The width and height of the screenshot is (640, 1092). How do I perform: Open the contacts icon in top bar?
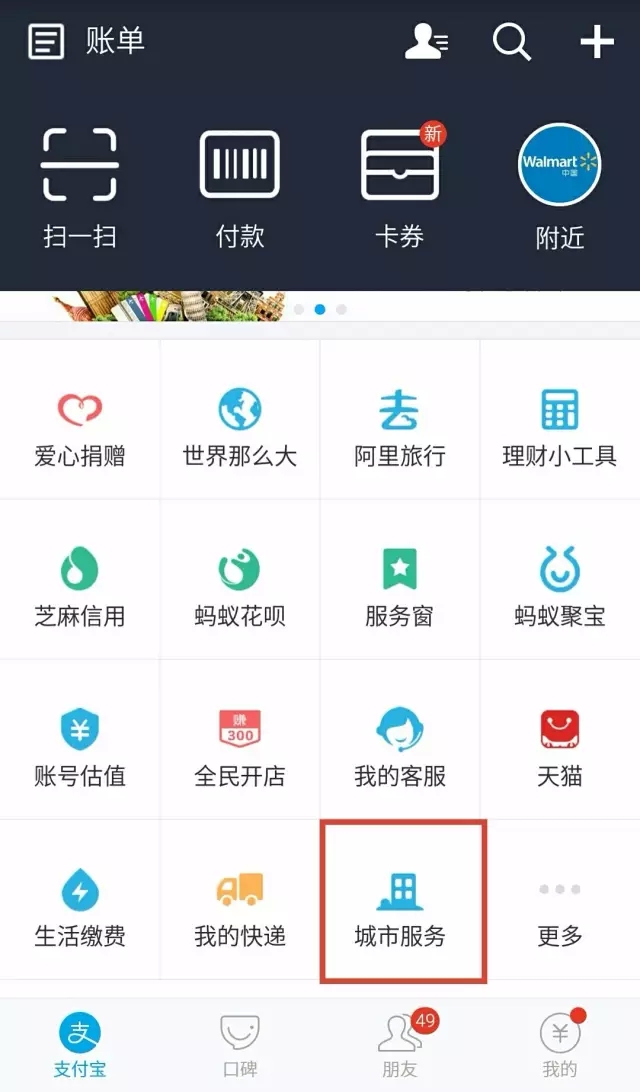426,42
